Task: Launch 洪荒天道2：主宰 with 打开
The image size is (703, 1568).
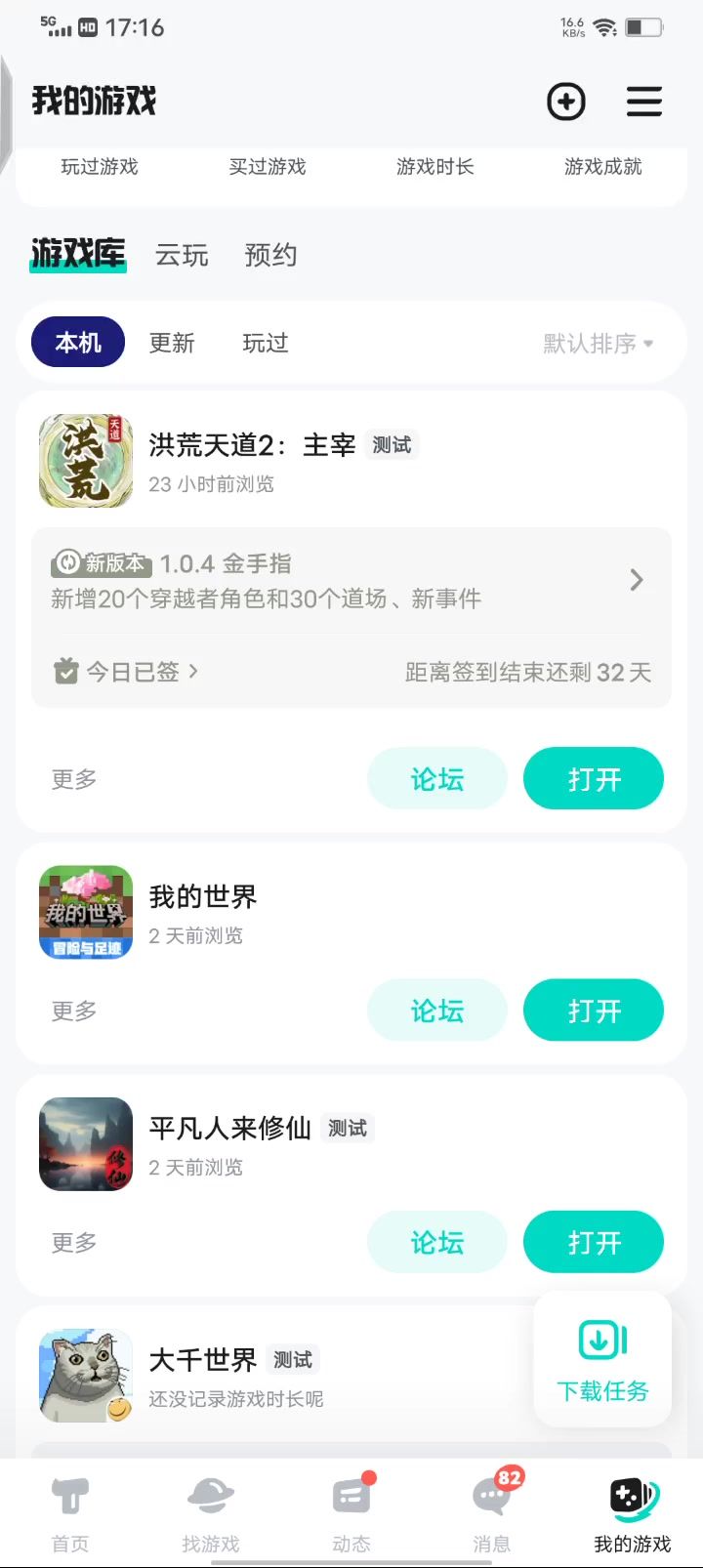Action: [594, 779]
